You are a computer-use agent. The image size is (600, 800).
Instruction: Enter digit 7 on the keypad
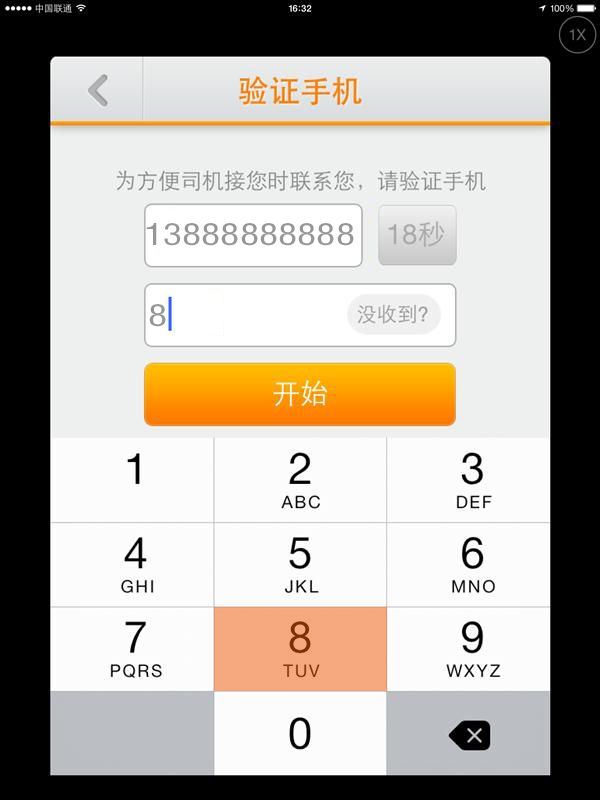(x=134, y=648)
